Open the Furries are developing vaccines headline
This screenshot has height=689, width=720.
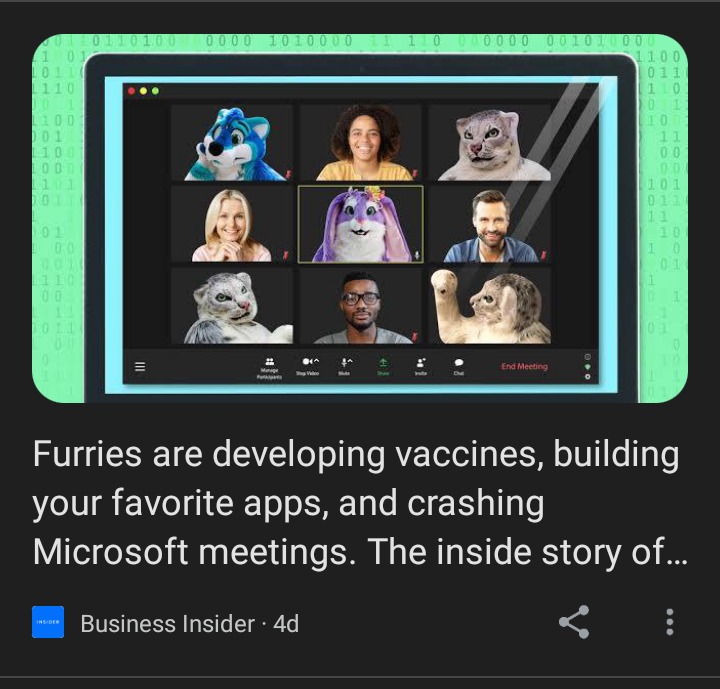pos(355,503)
